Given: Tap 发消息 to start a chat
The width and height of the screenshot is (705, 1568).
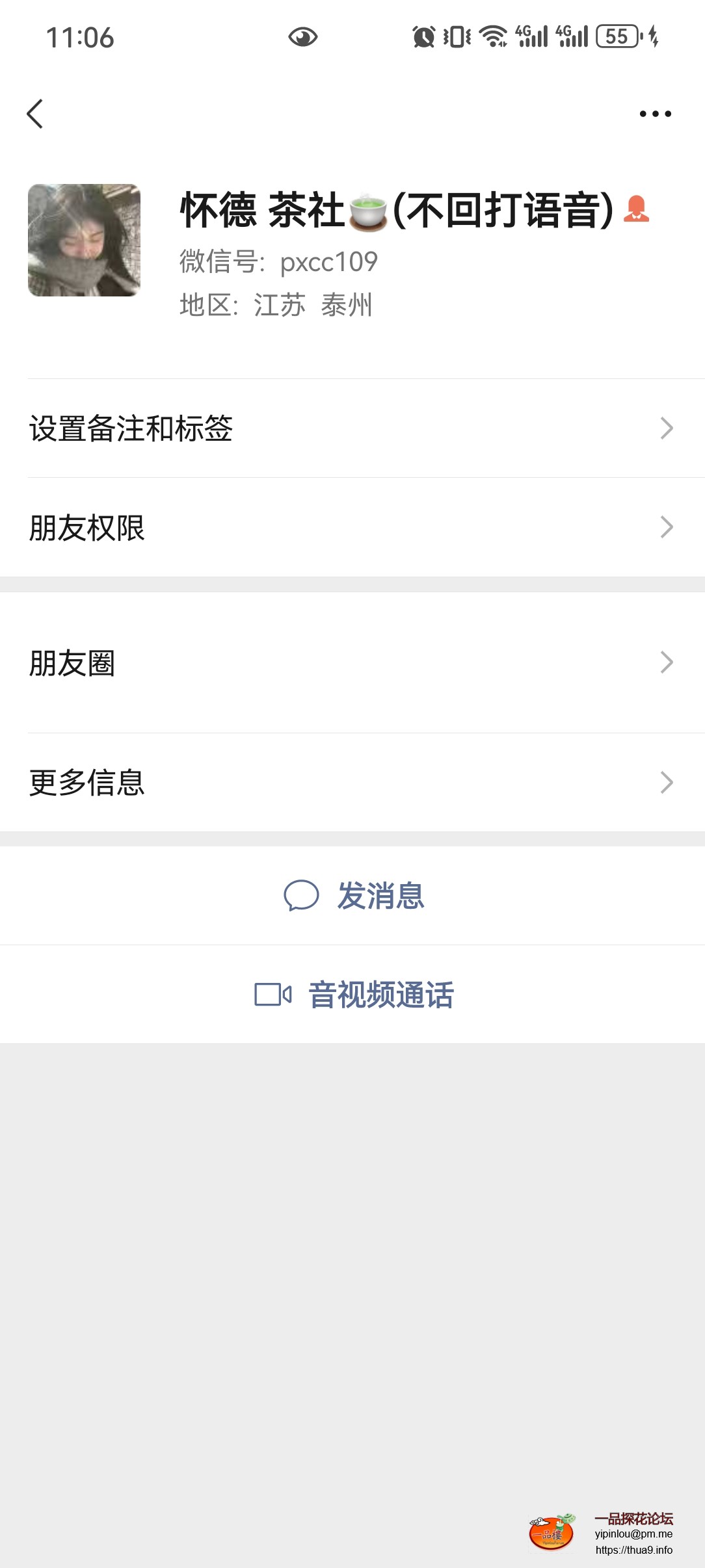Looking at the screenshot, I should tap(380, 896).
